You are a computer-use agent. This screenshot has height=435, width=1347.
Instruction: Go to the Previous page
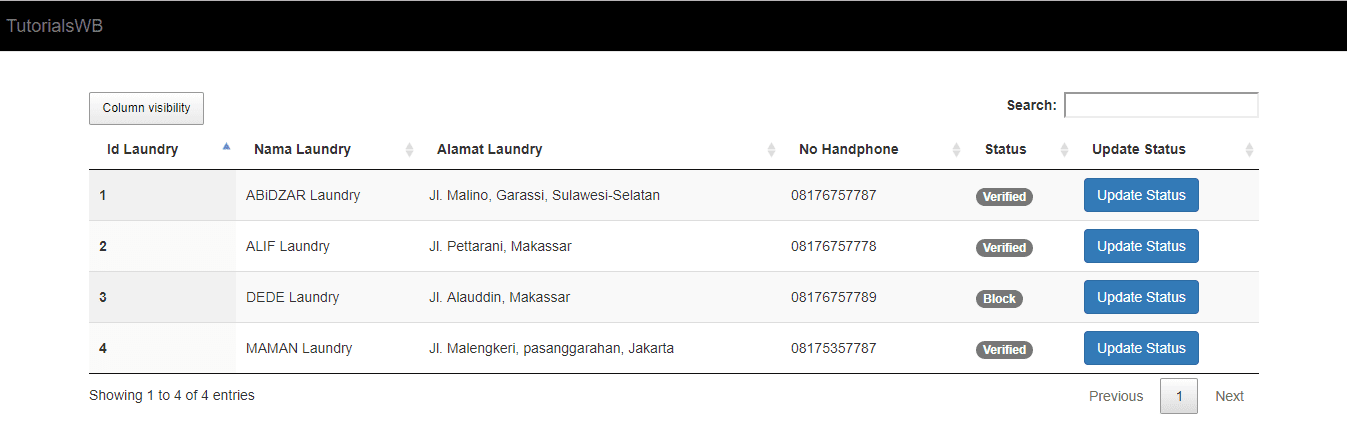point(1116,396)
